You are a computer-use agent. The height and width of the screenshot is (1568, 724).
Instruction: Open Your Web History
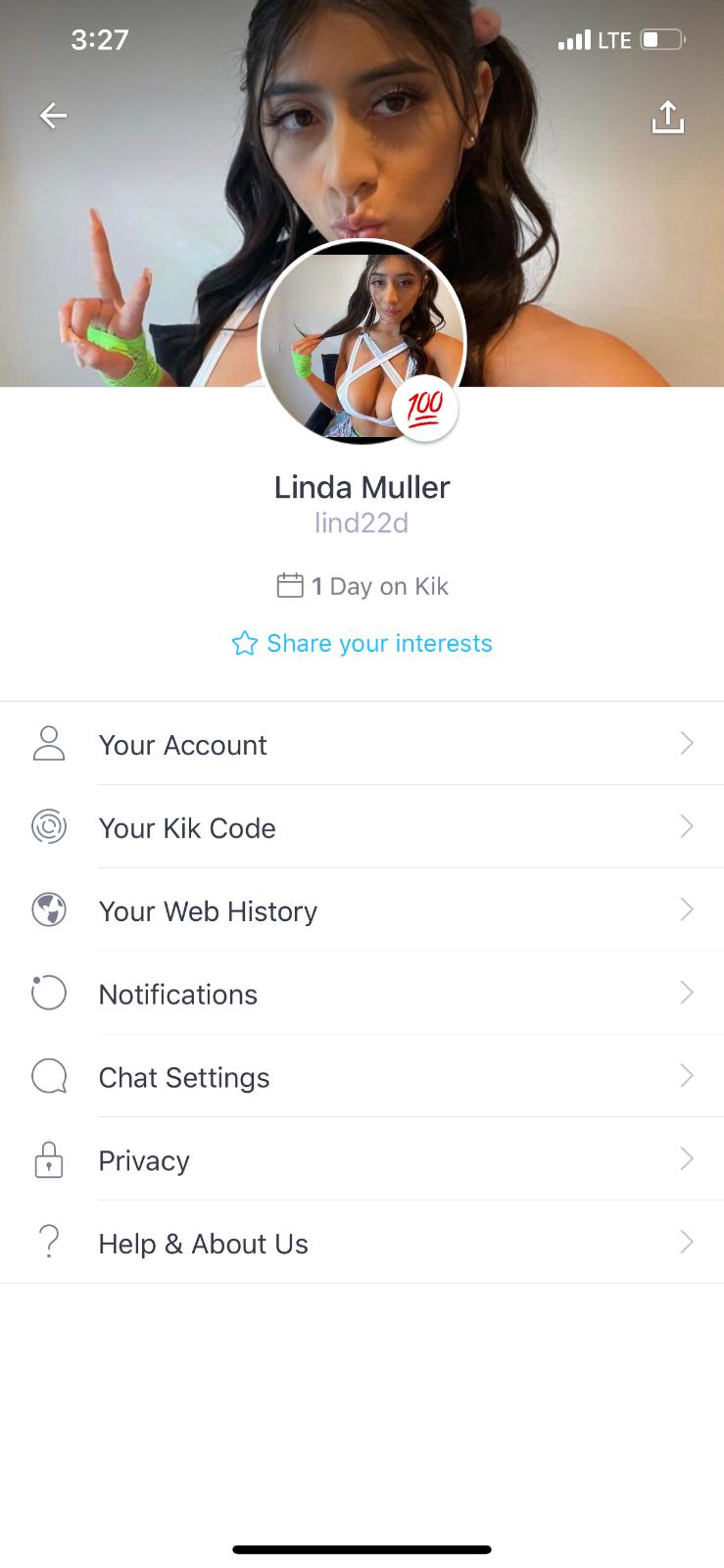pos(362,910)
